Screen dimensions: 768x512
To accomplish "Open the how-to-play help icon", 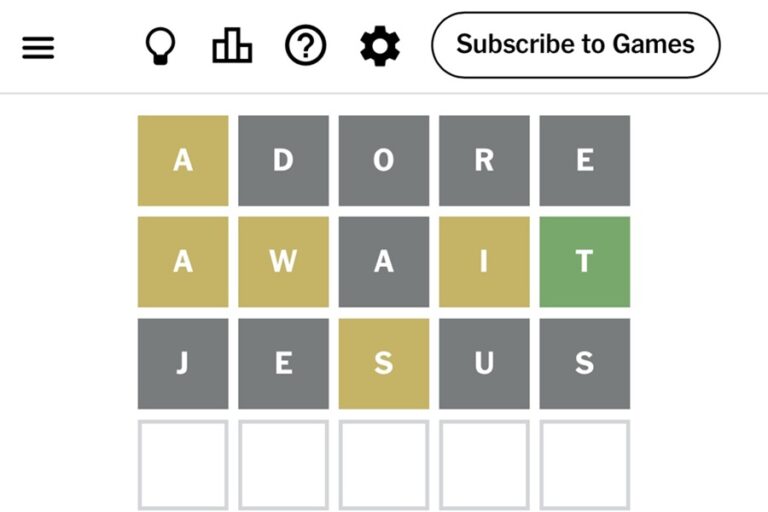I will click(306, 45).
